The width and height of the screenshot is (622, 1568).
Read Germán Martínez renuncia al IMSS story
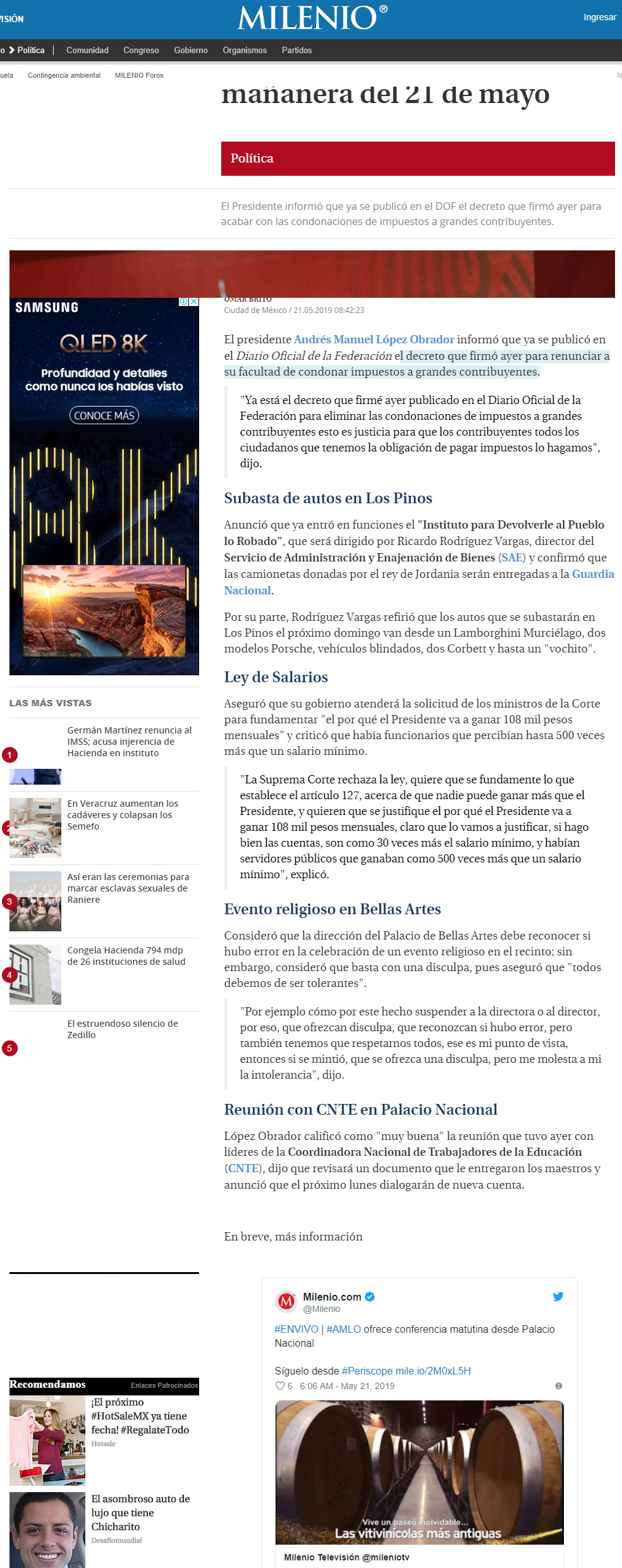(130, 742)
